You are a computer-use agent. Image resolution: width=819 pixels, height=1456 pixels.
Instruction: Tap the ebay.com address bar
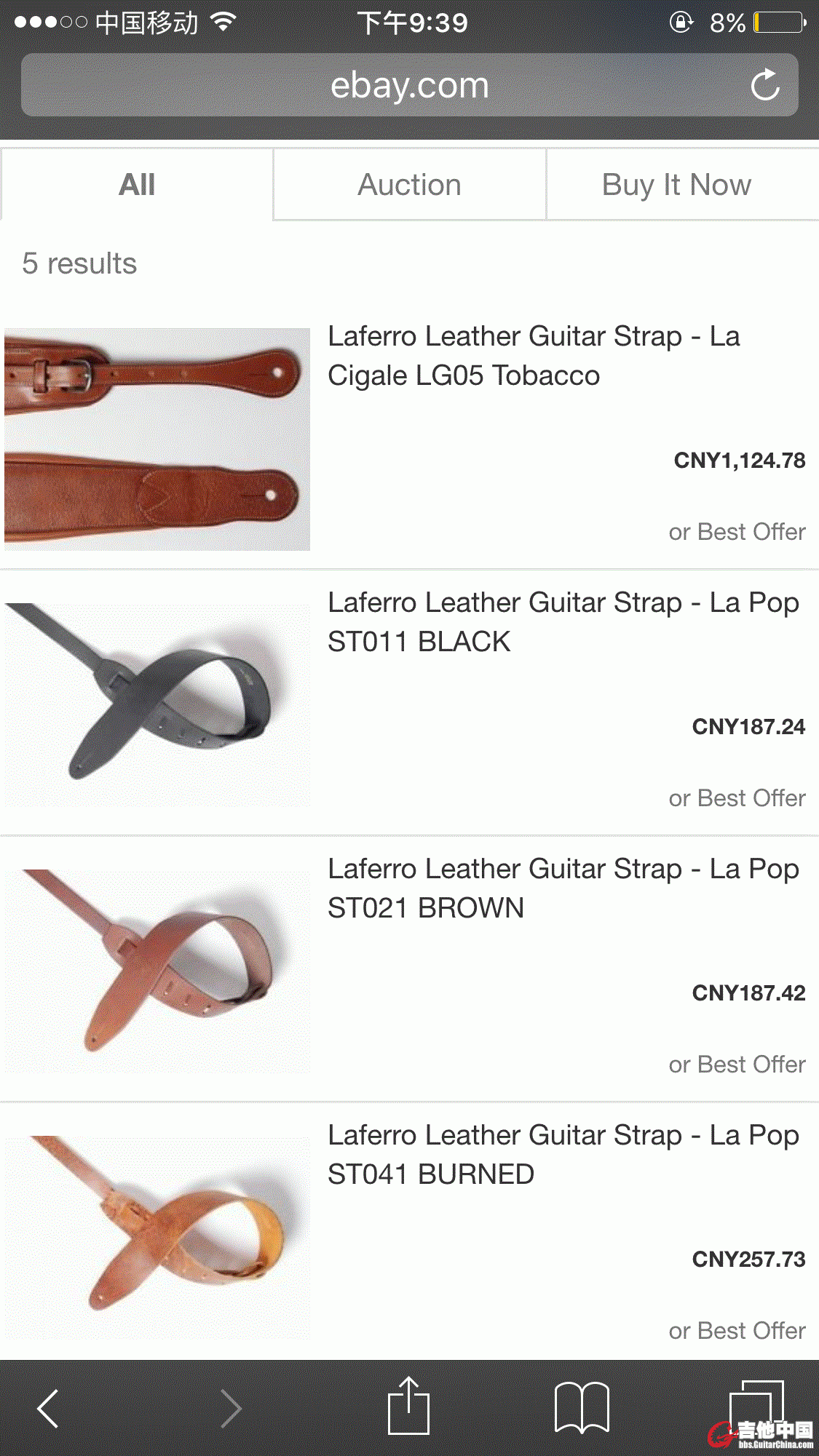coord(409,86)
